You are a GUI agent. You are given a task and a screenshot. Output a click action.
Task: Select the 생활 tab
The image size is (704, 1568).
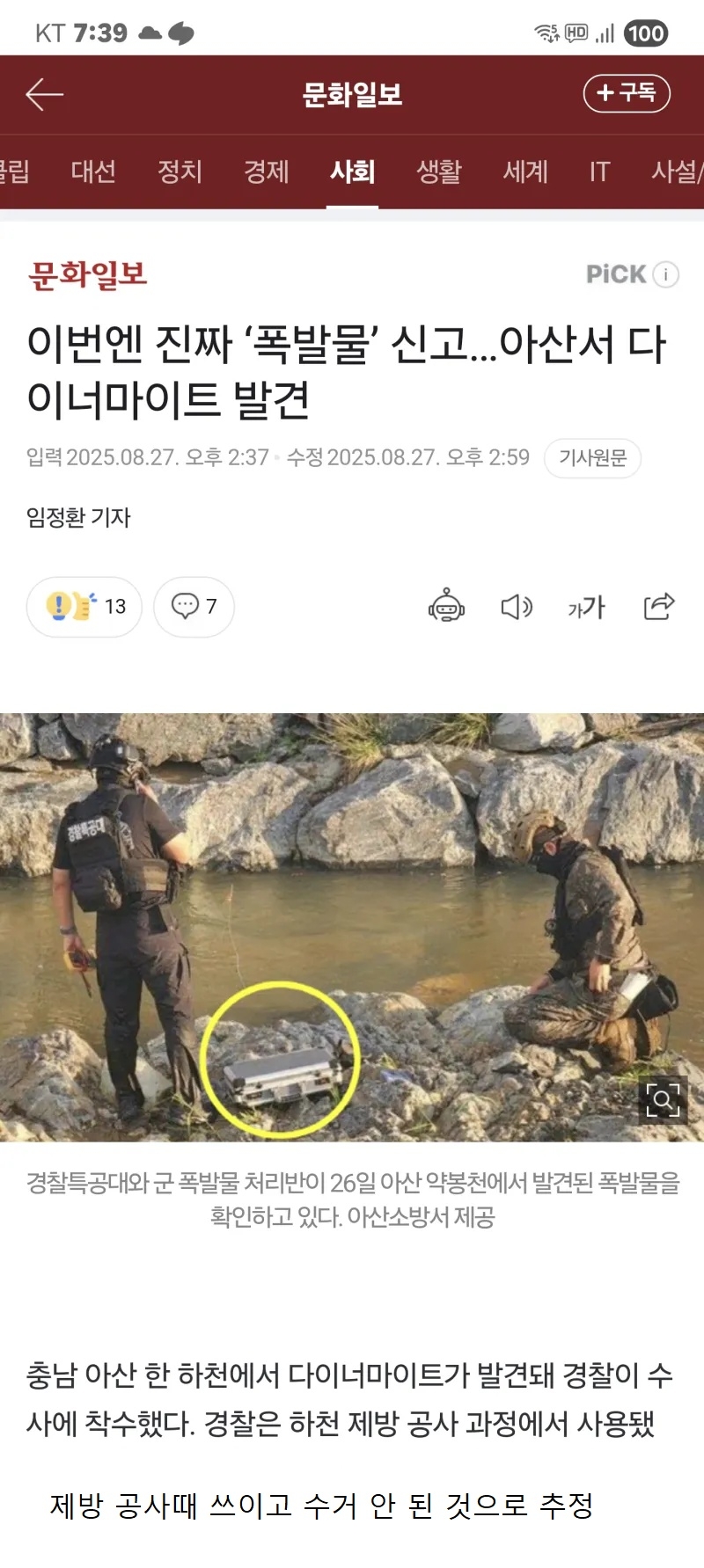tap(438, 171)
